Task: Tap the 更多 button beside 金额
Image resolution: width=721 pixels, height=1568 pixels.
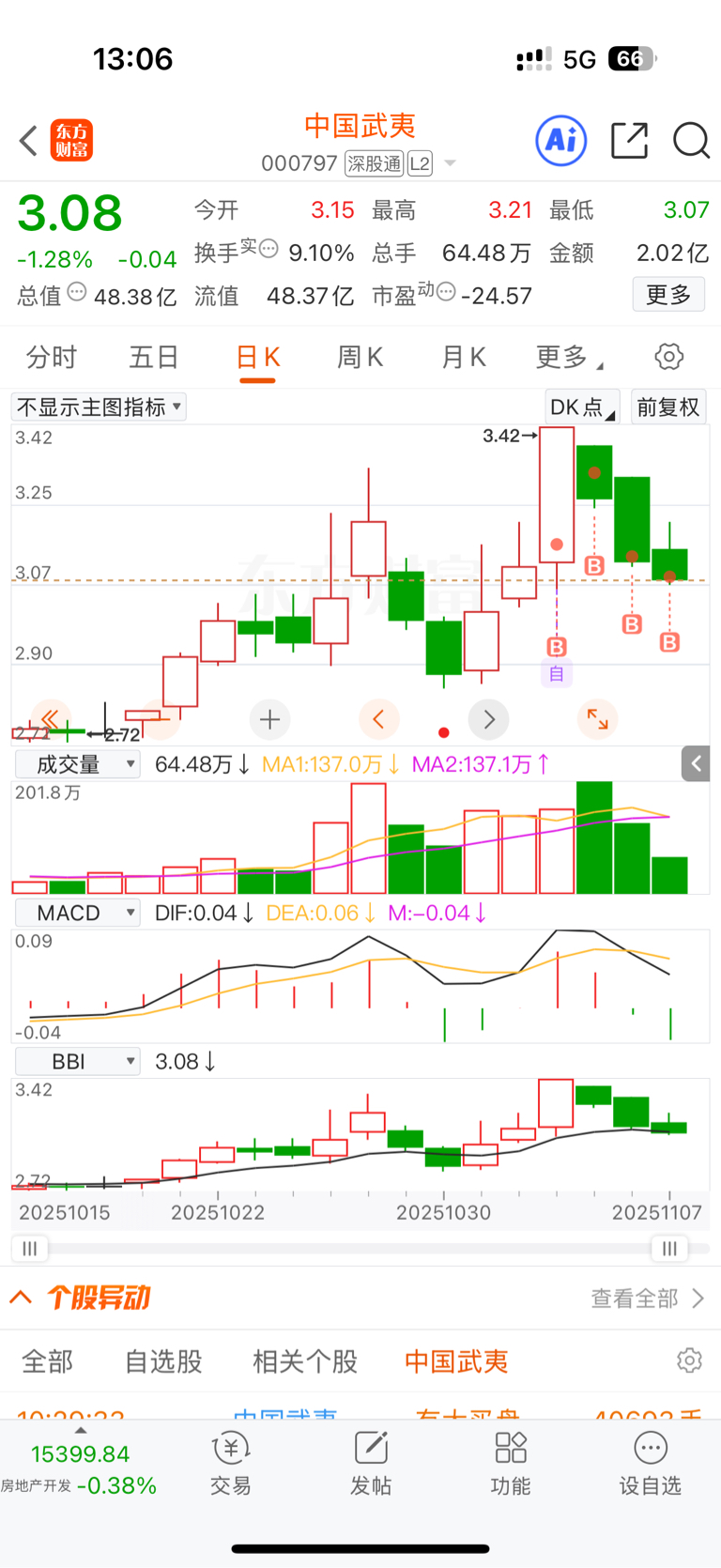Action: (x=667, y=295)
